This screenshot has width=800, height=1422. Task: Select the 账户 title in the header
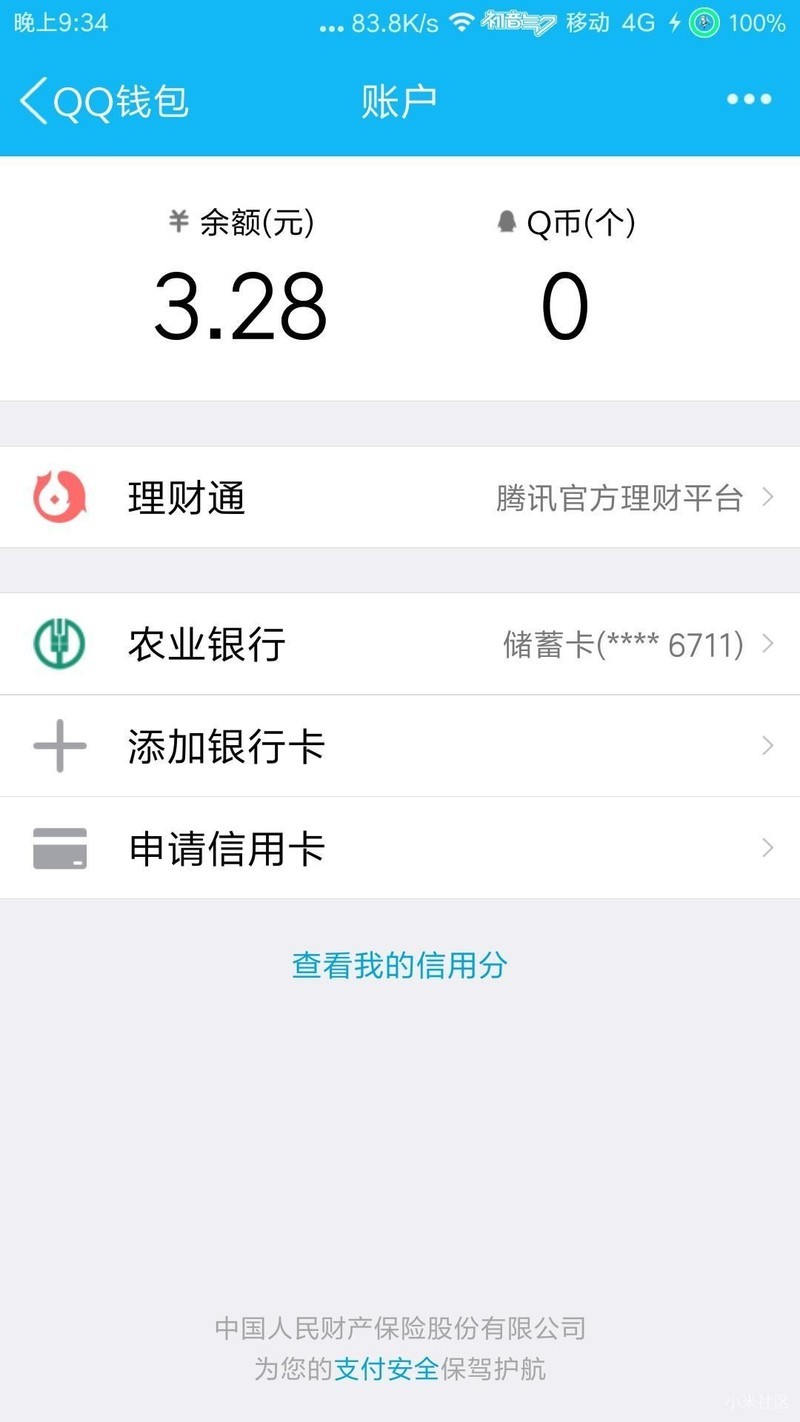point(398,99)
